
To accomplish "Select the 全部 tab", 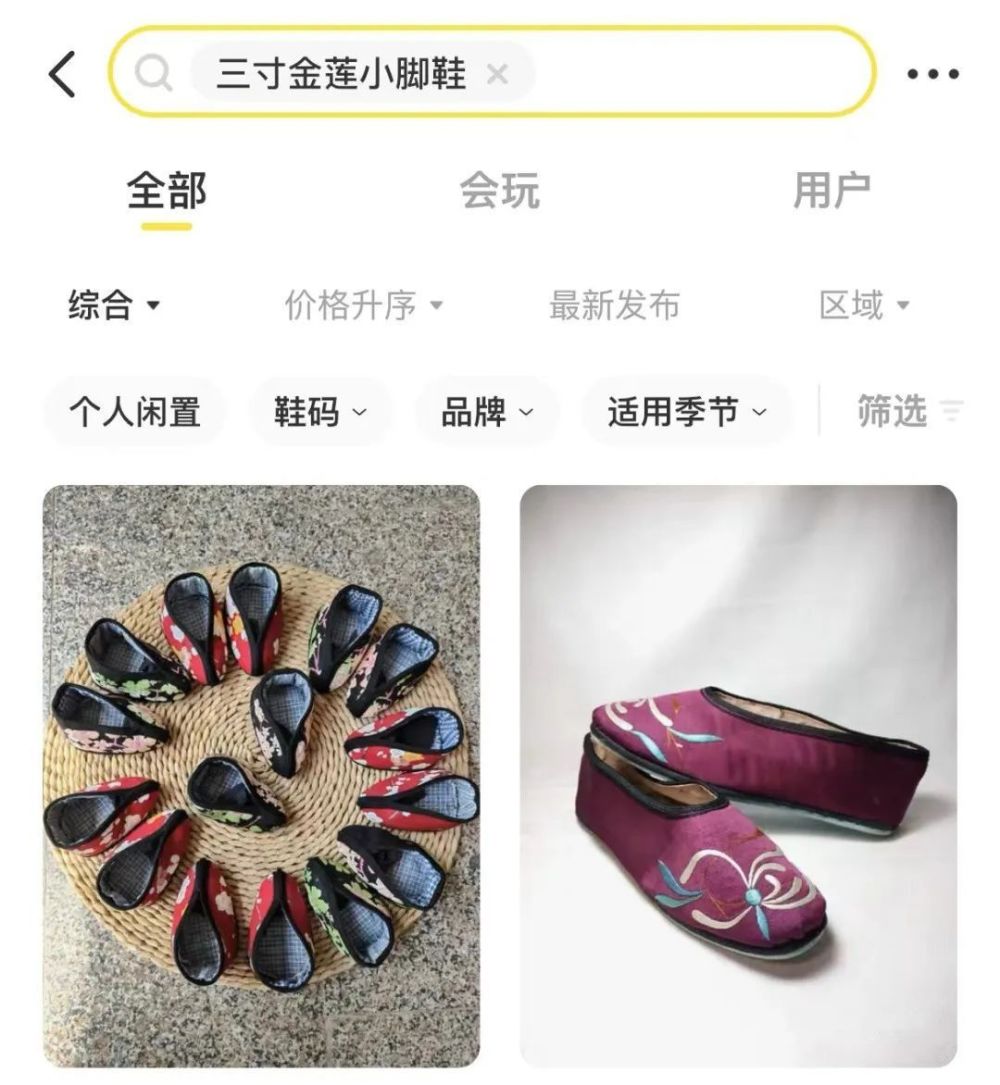I will 166,191.
